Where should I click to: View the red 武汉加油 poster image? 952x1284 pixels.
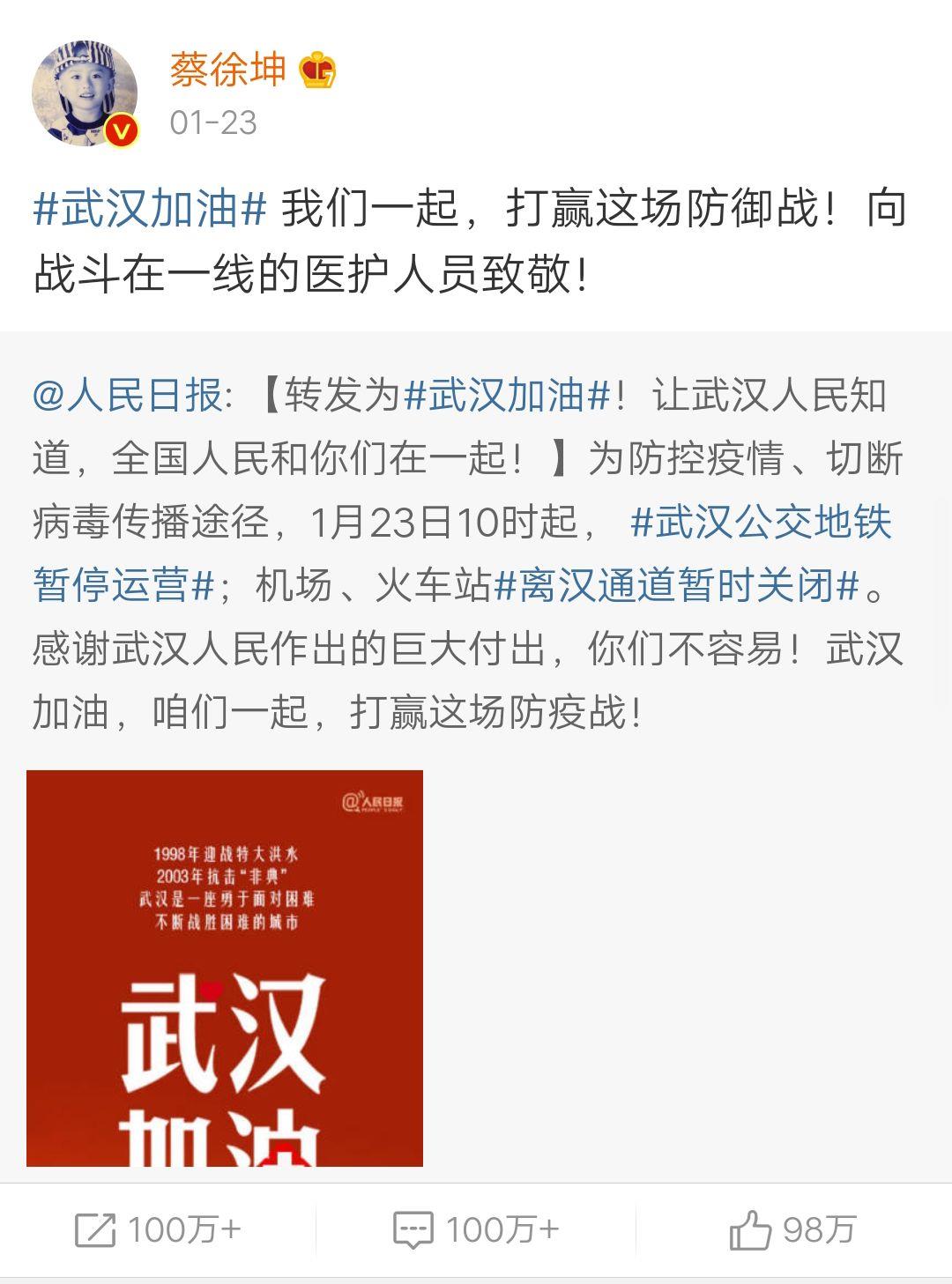(x=225, y=968)
